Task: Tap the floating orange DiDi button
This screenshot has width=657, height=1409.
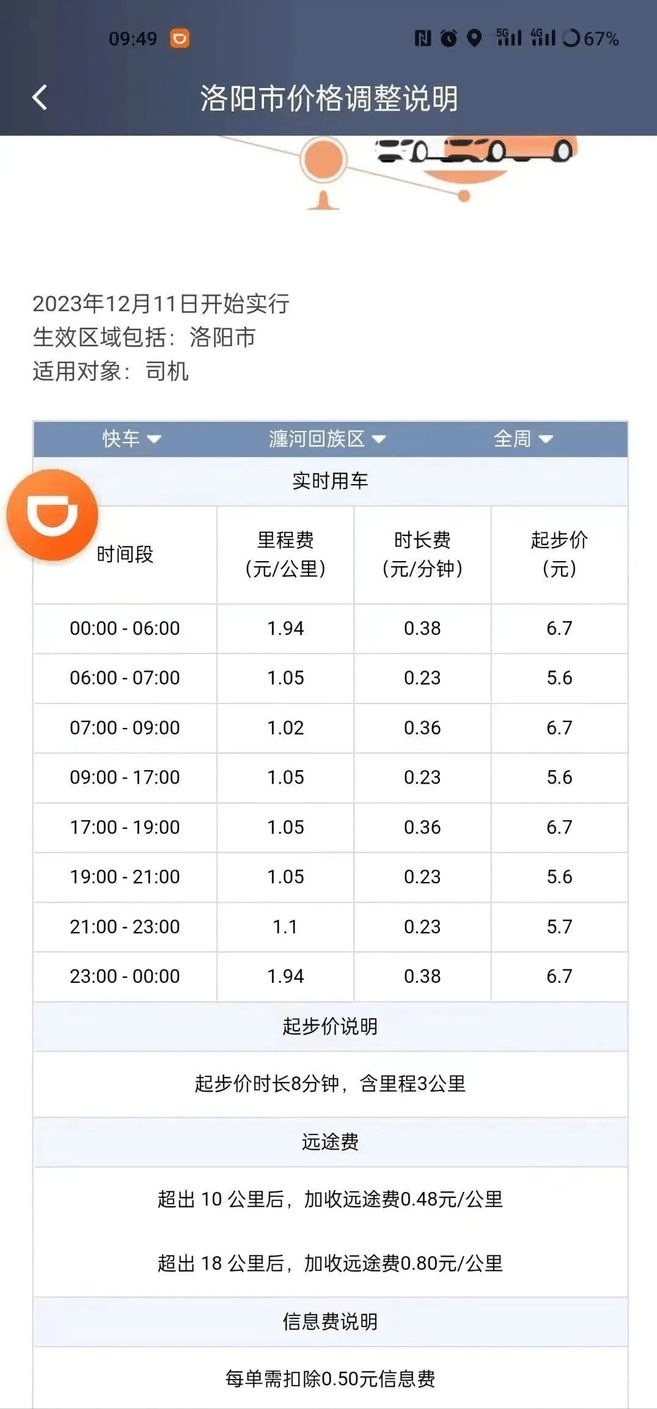Action: pos(52,515)
